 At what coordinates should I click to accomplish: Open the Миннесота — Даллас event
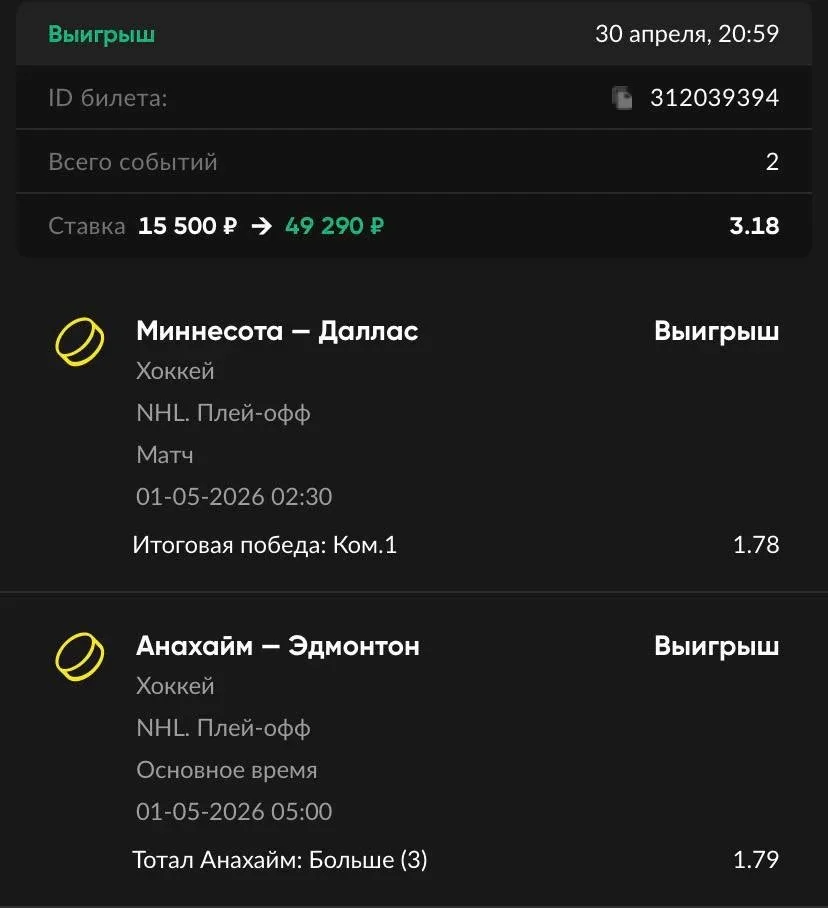tap(277, 331)
